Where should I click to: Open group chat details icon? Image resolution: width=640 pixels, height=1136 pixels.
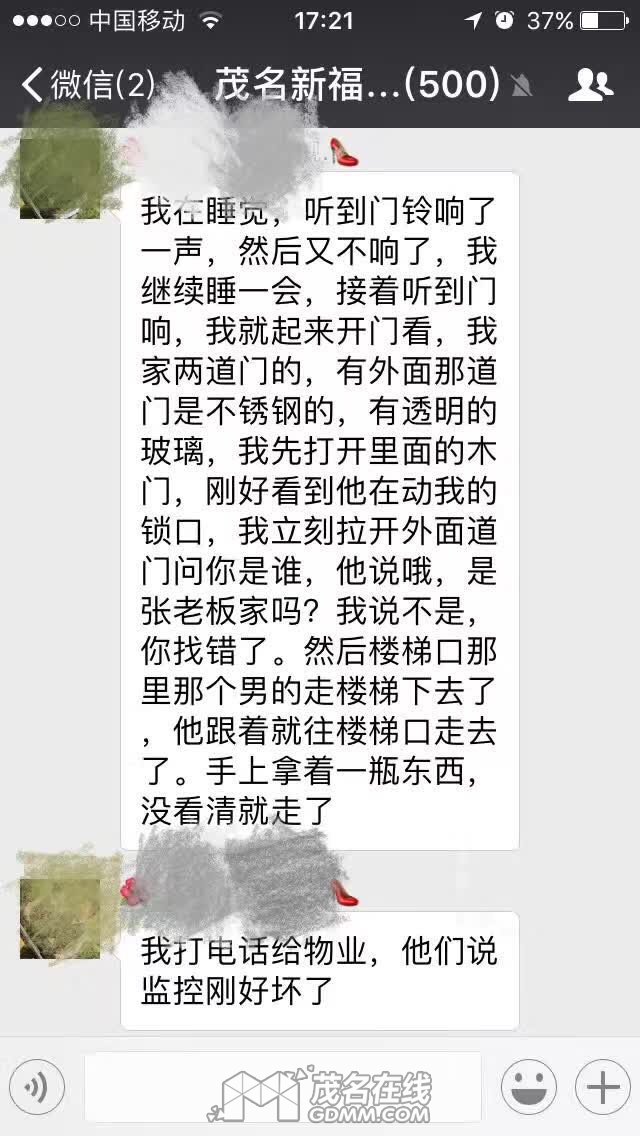click(590, 86)
